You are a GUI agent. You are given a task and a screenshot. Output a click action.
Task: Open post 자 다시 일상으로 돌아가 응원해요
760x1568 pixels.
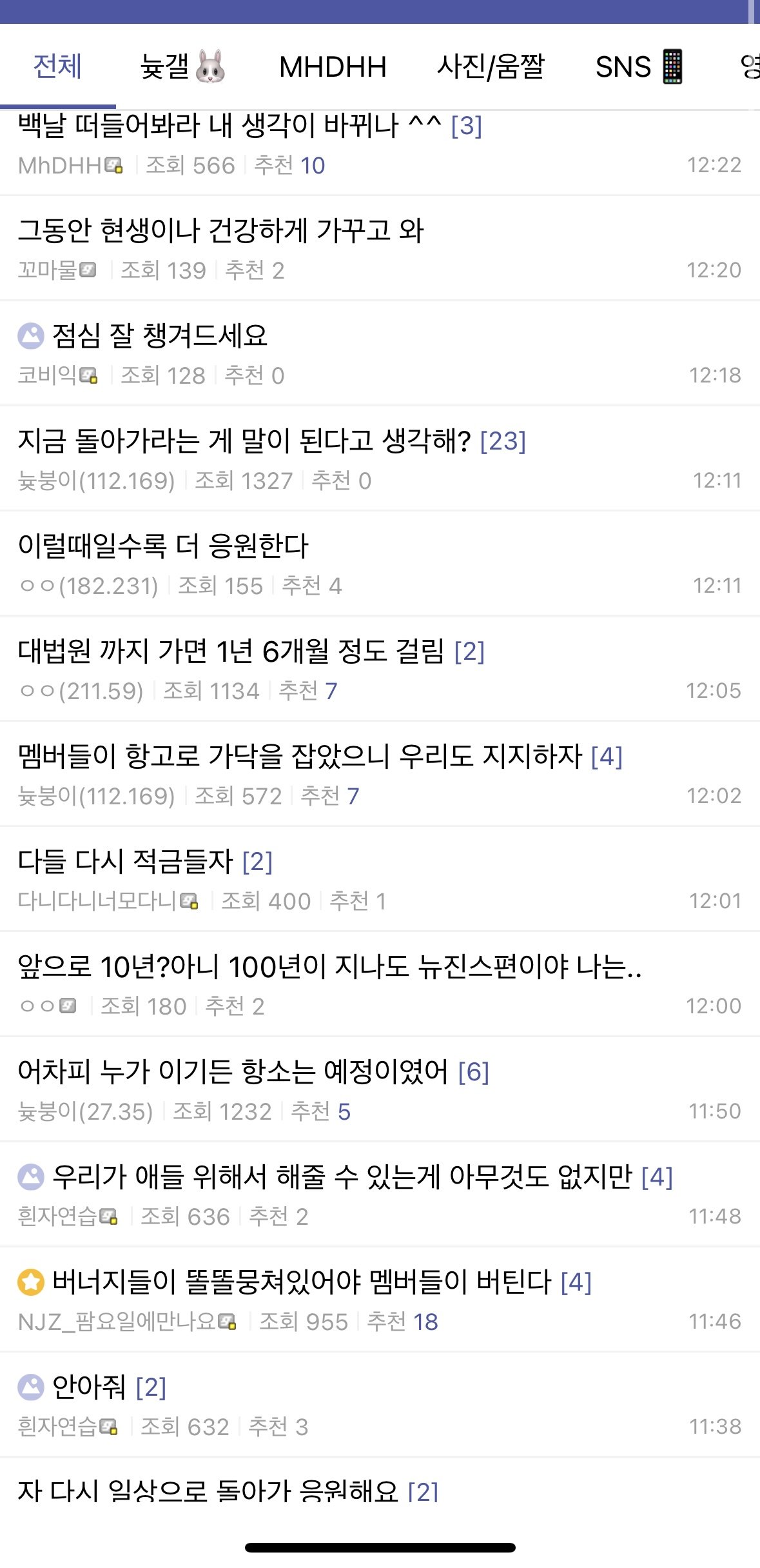pos(208,1490)
